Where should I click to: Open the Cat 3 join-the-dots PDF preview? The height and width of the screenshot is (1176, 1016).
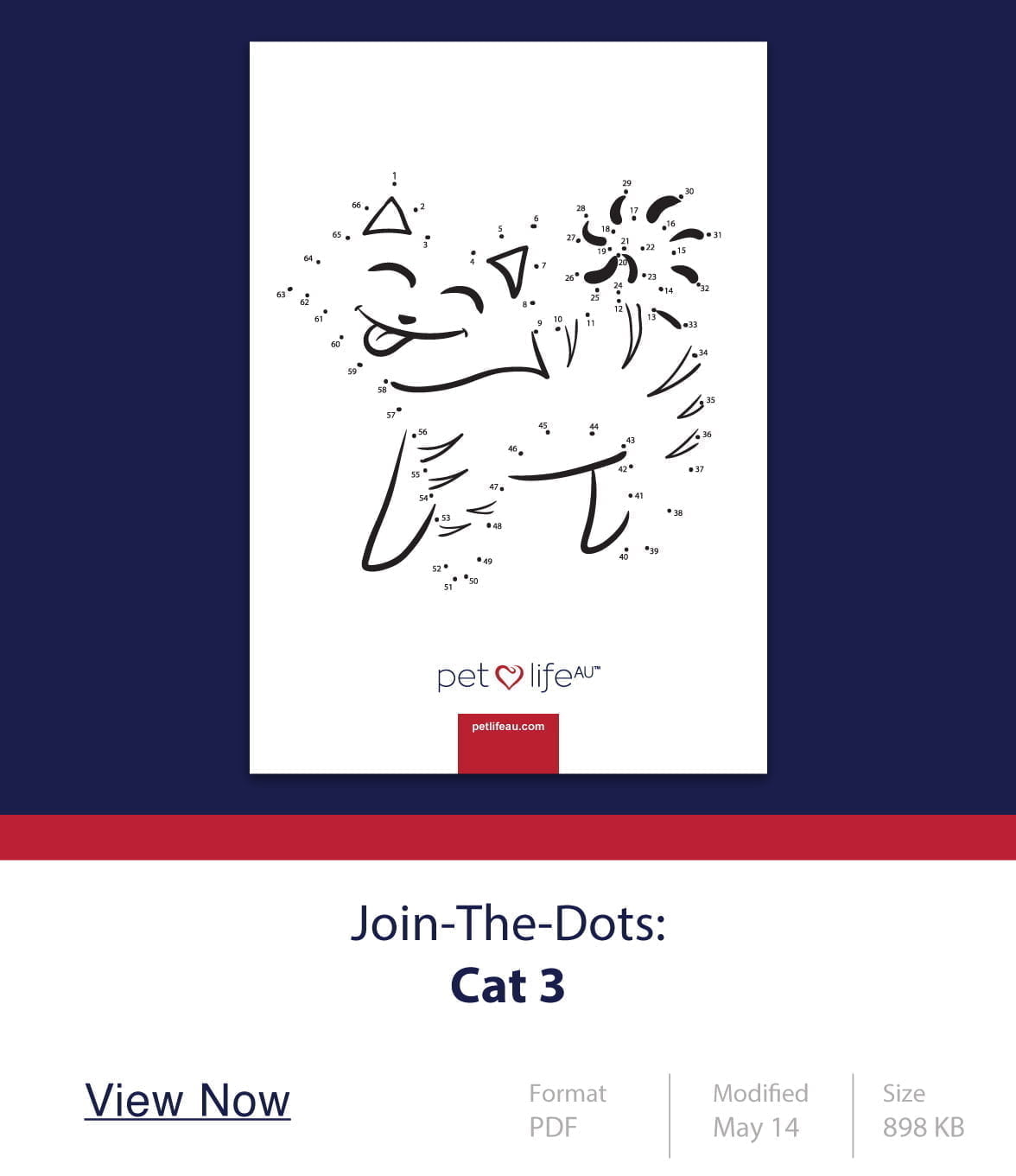point(508,407)
